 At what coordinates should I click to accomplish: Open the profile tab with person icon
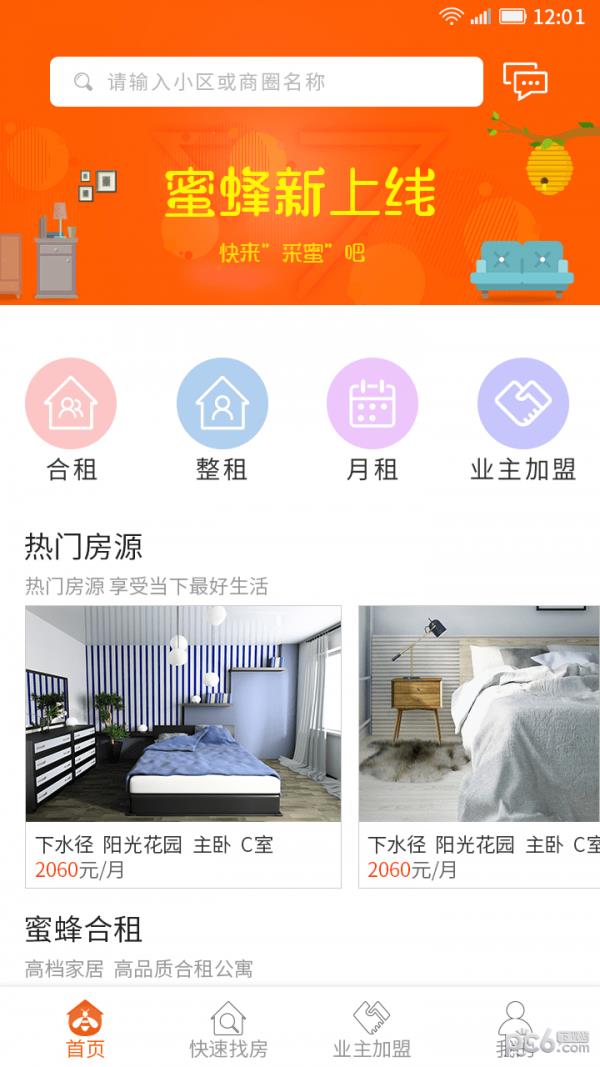click(515, 1028)
